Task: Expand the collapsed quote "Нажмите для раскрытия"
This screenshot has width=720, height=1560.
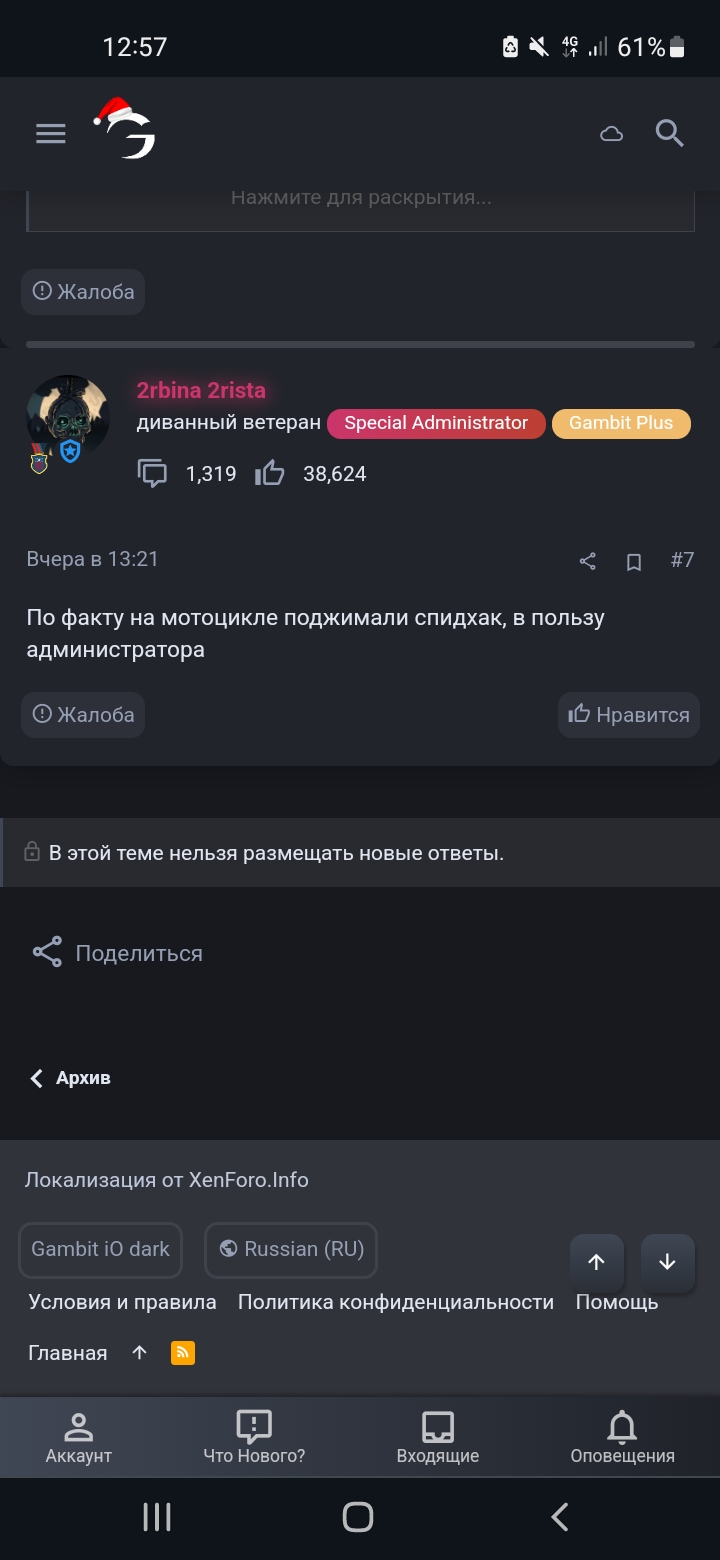Action: pyautogui.click(x=360, y=198)
